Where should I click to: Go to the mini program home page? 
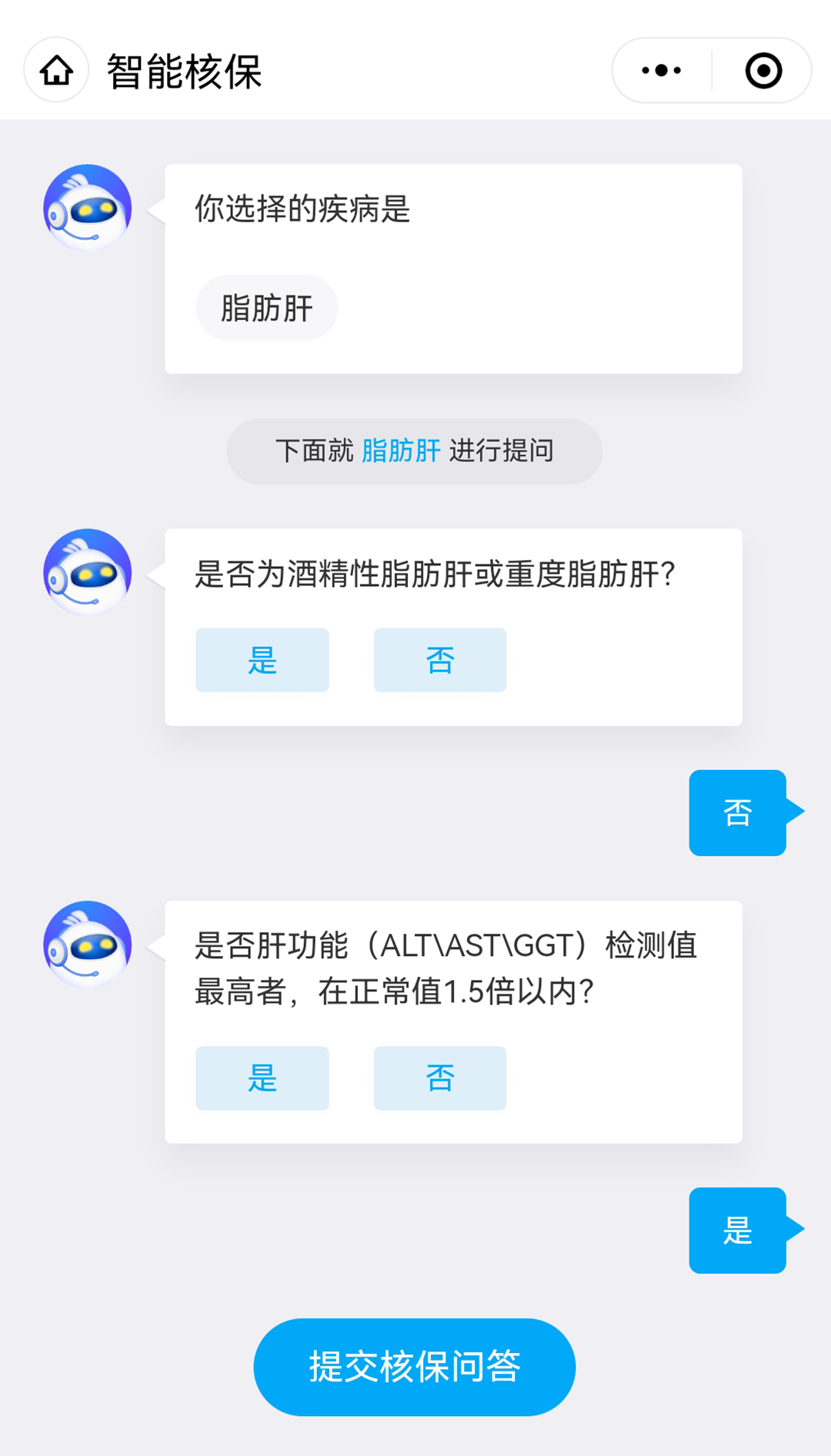pyautogui.click(x=56, y=71)
